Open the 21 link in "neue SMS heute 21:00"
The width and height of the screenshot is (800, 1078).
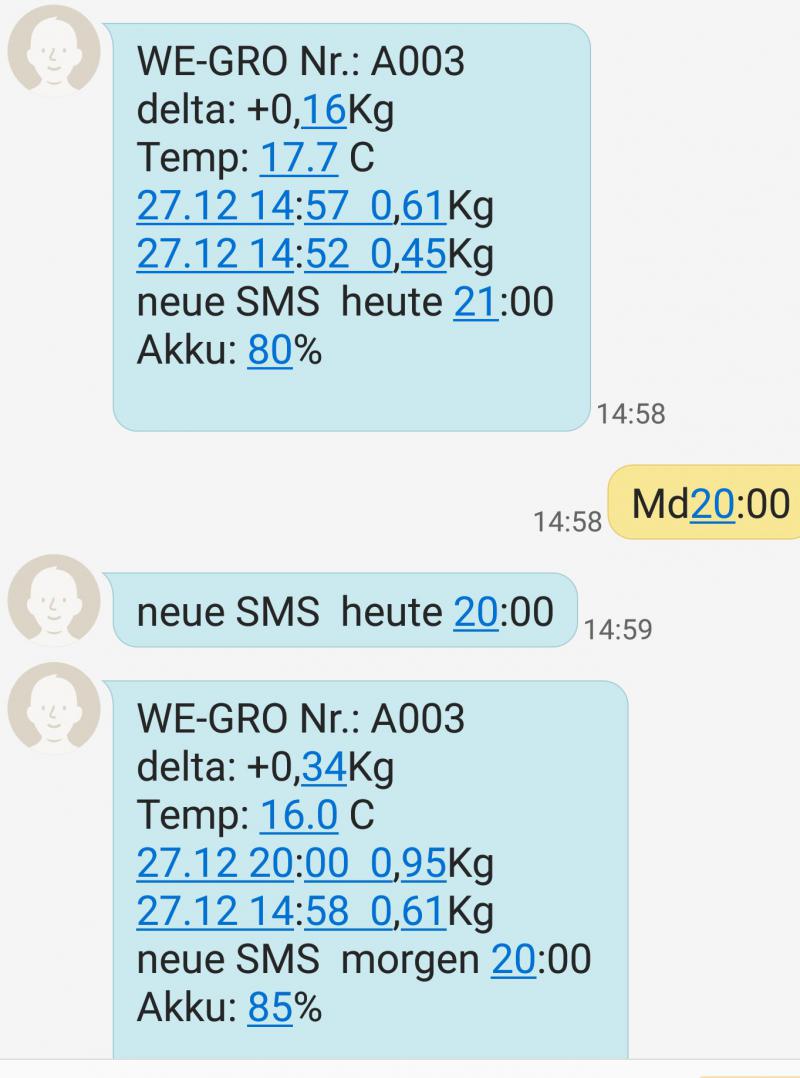click(x=476, y=303)
